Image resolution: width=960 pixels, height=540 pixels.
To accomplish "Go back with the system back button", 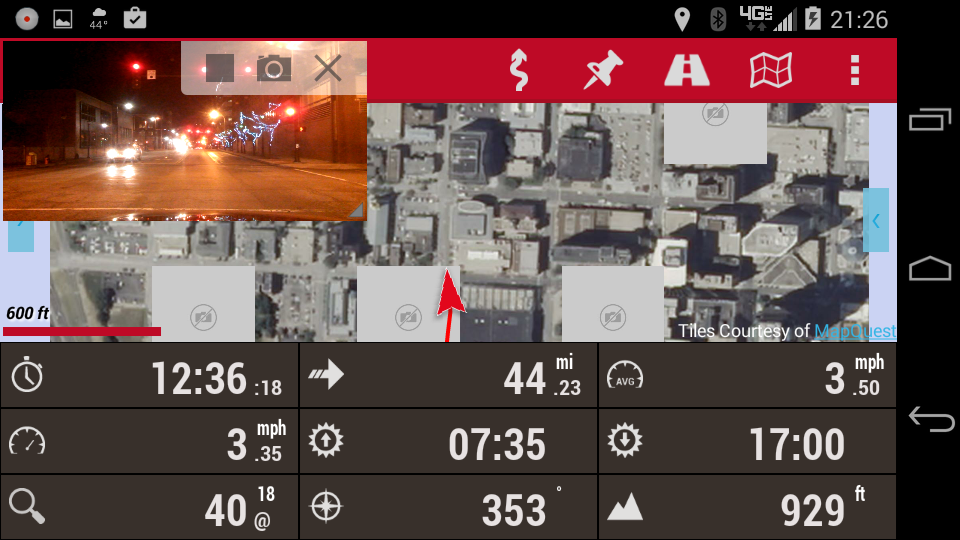I will pyautogui.click(x=930, y=420).
